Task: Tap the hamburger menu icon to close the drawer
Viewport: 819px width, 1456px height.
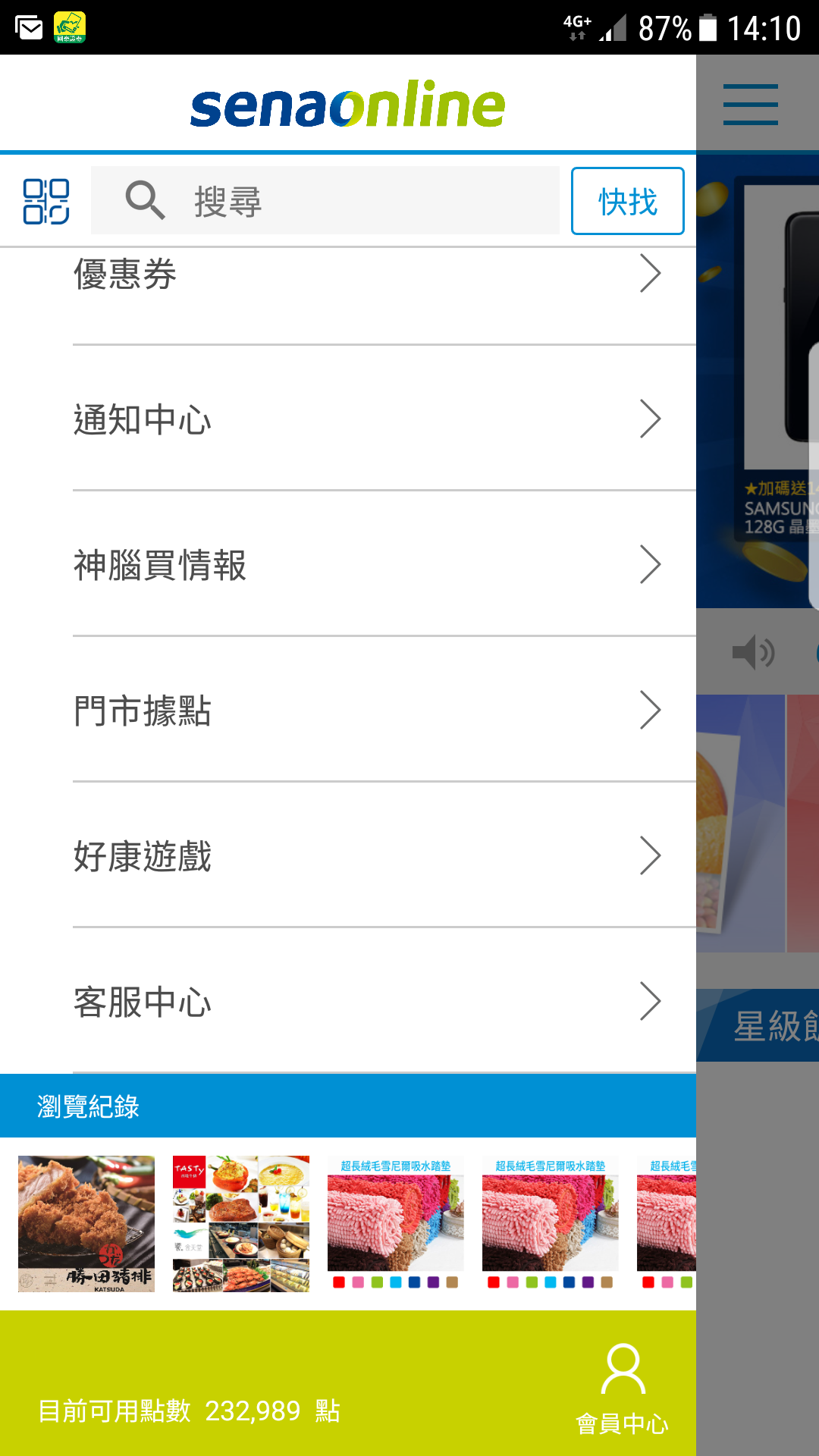Action: [750, 105]
